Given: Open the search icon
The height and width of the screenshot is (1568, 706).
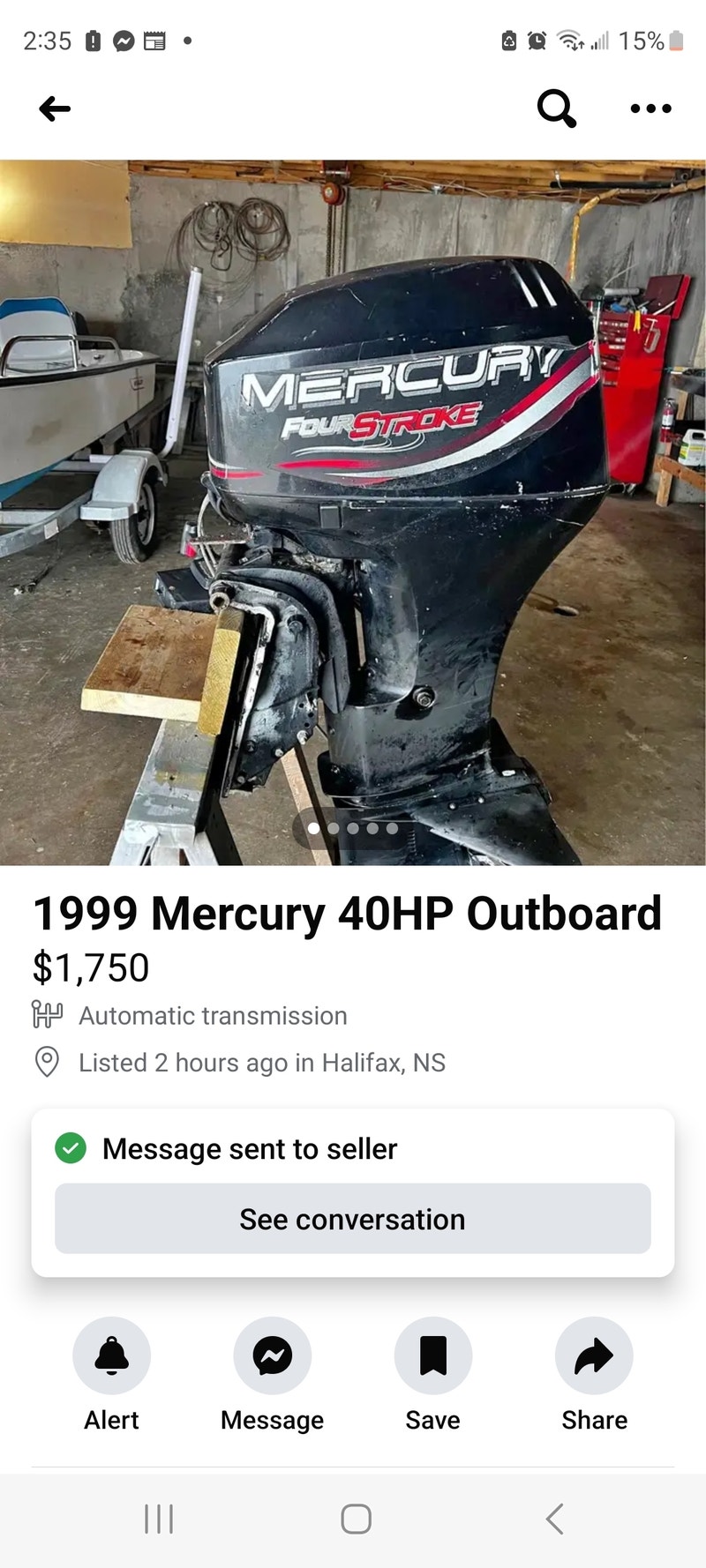Looking at the screenshot, I should tap(556, 108).
